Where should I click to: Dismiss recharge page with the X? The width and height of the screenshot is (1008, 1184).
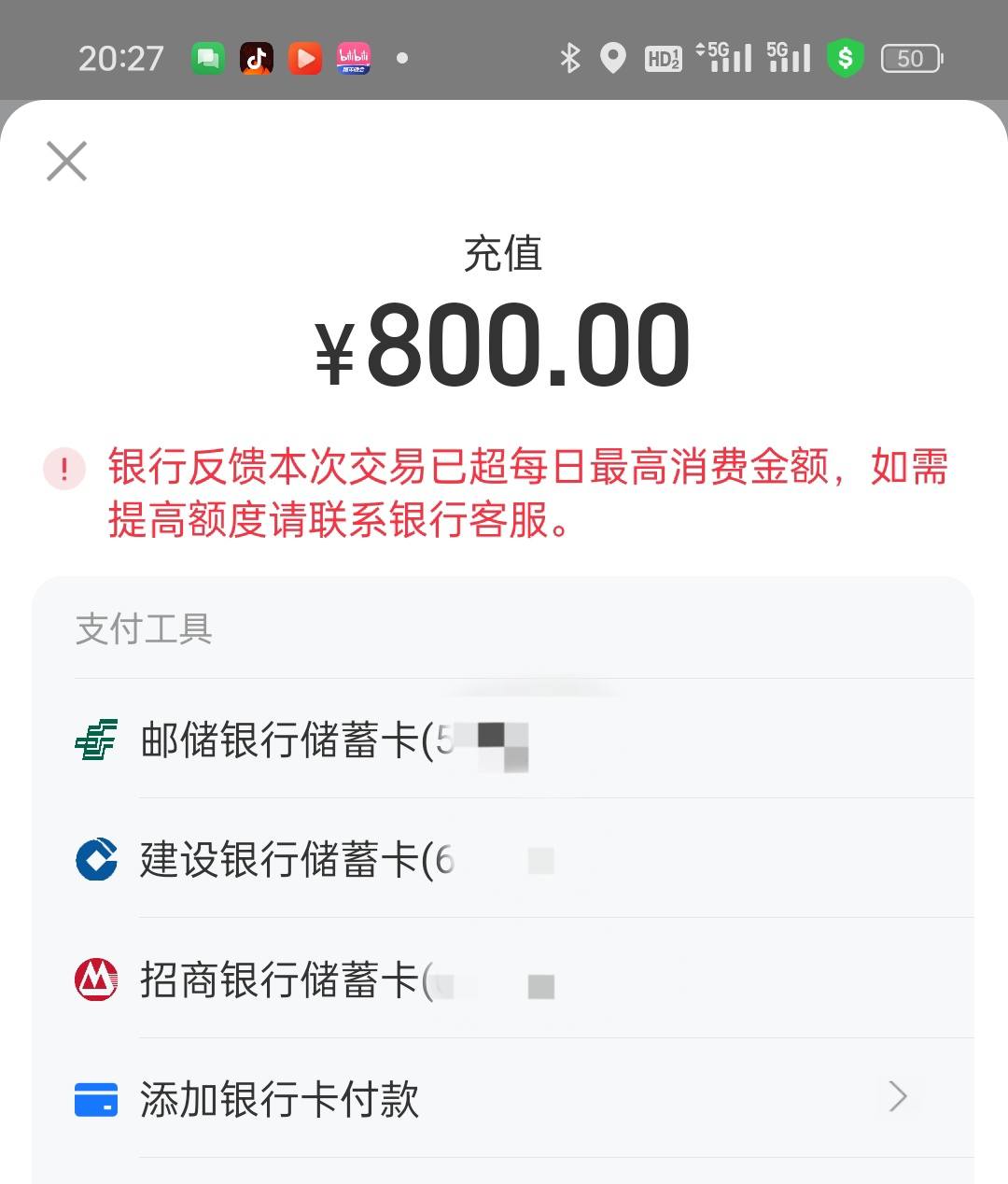coord(65,161)
